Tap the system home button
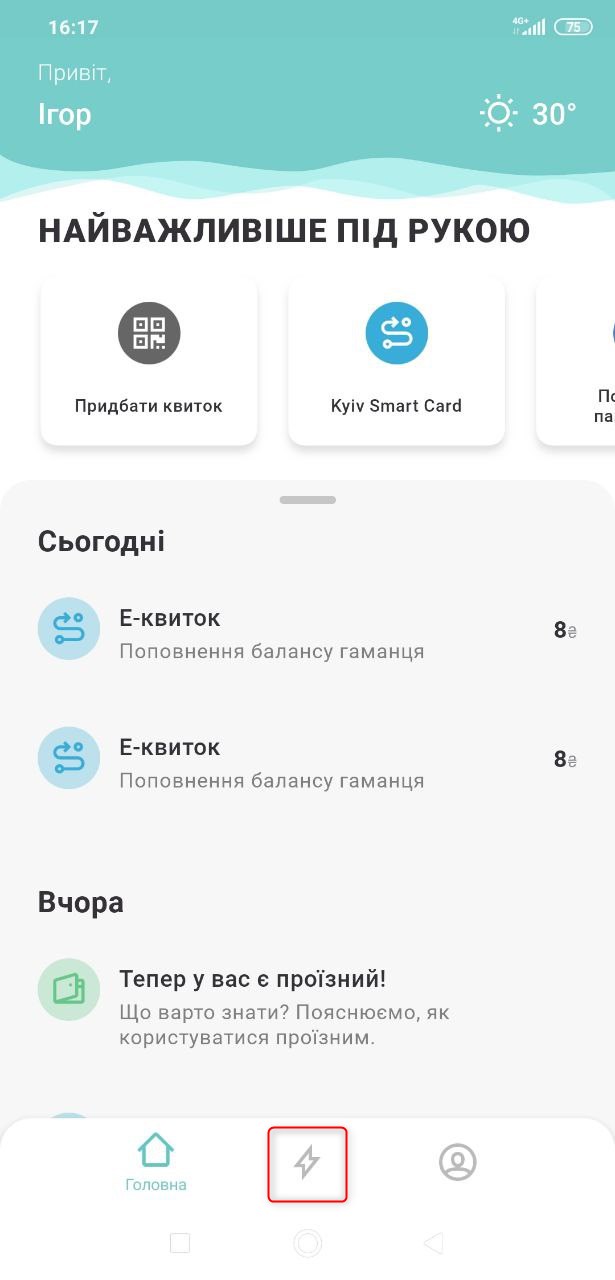The width and height of the screenshot is (615, 1280). 307,1243
